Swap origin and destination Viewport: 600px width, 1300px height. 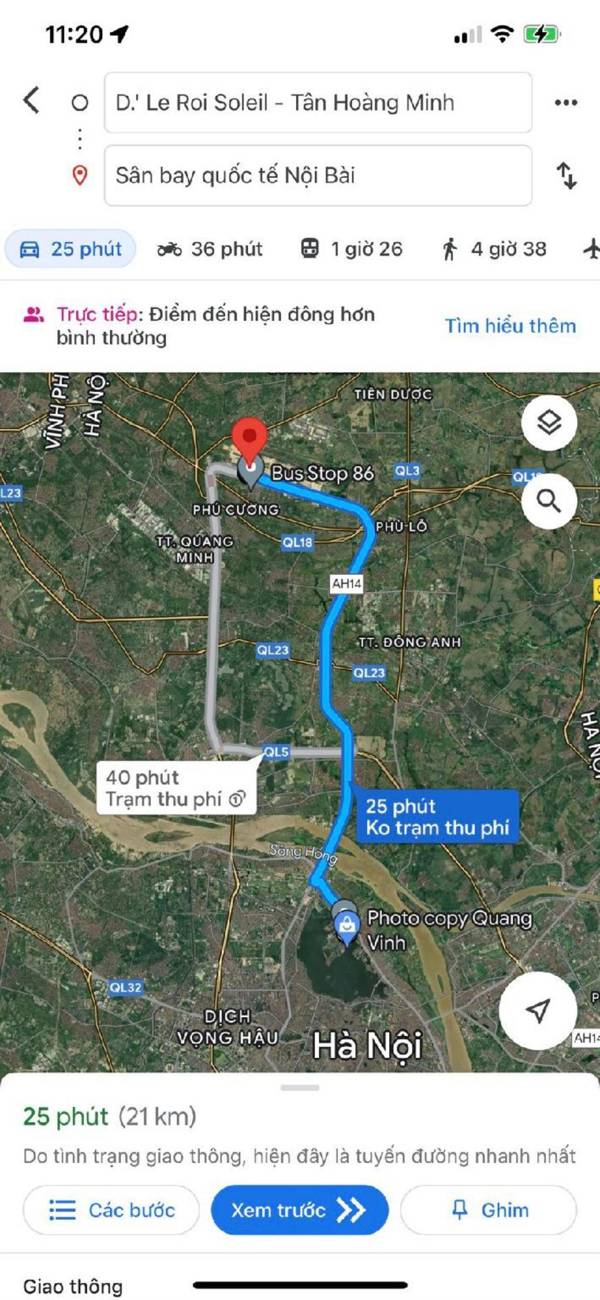tap(566, 176)
